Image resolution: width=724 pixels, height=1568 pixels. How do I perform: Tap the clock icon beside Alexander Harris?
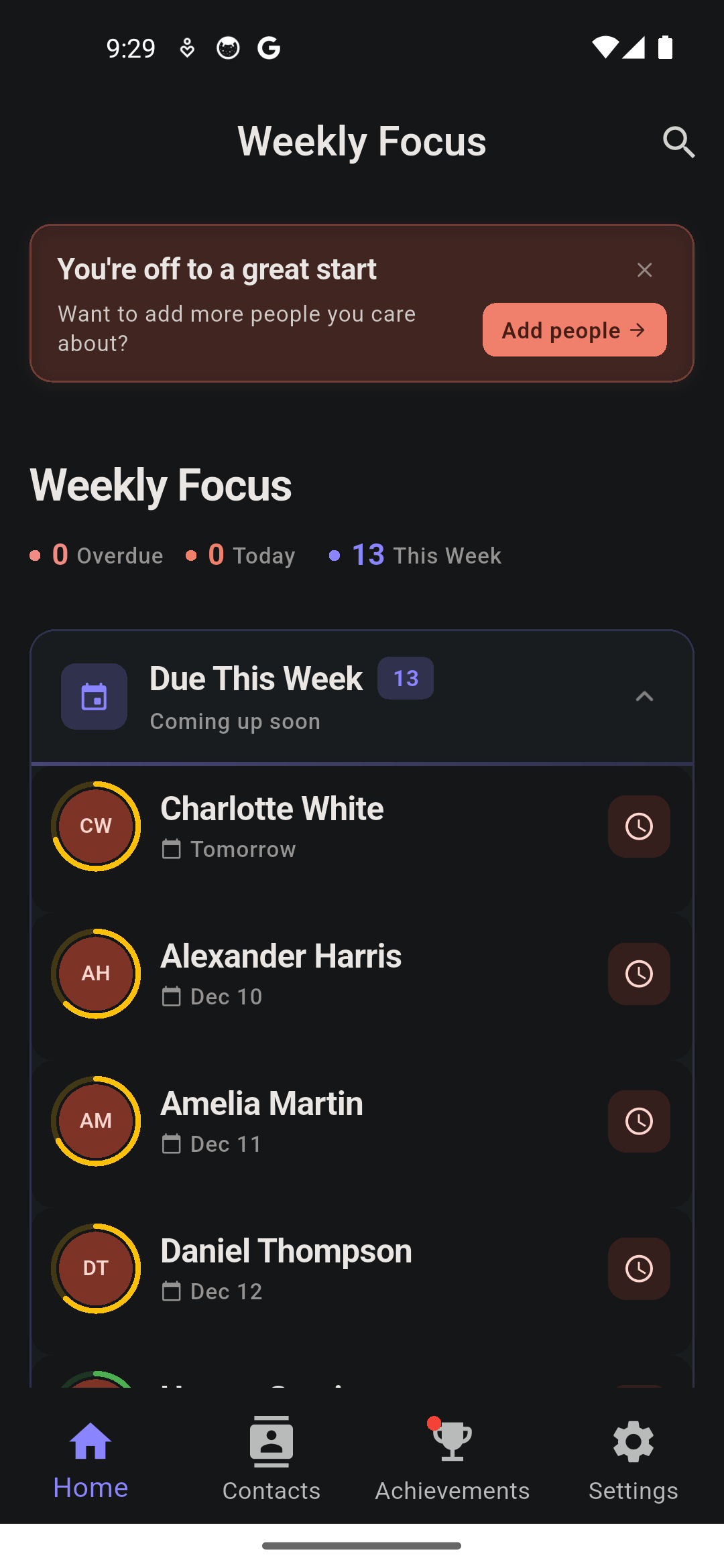(x=638, y=974)
